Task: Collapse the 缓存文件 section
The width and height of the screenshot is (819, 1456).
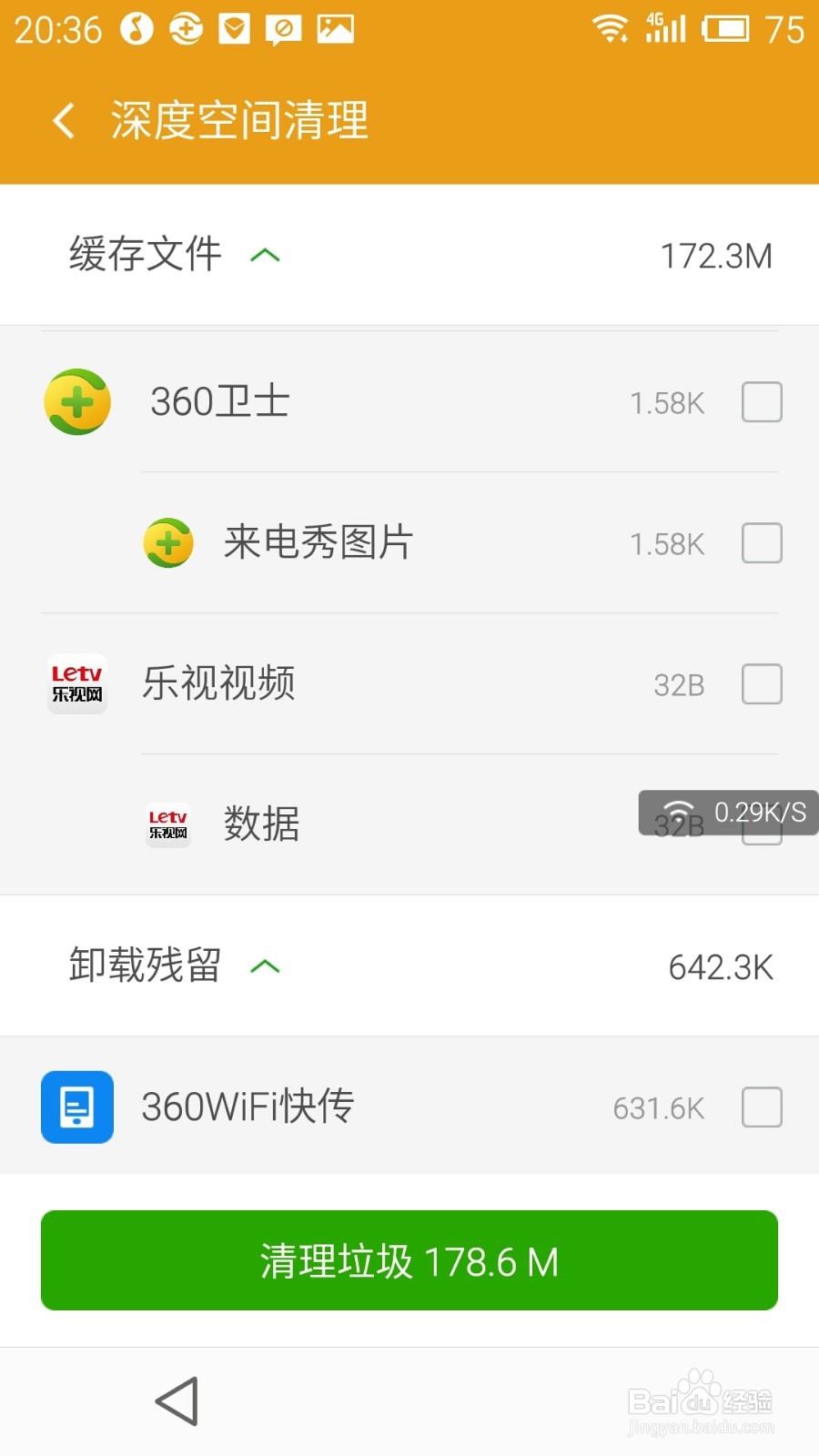Action: point(265,256)
